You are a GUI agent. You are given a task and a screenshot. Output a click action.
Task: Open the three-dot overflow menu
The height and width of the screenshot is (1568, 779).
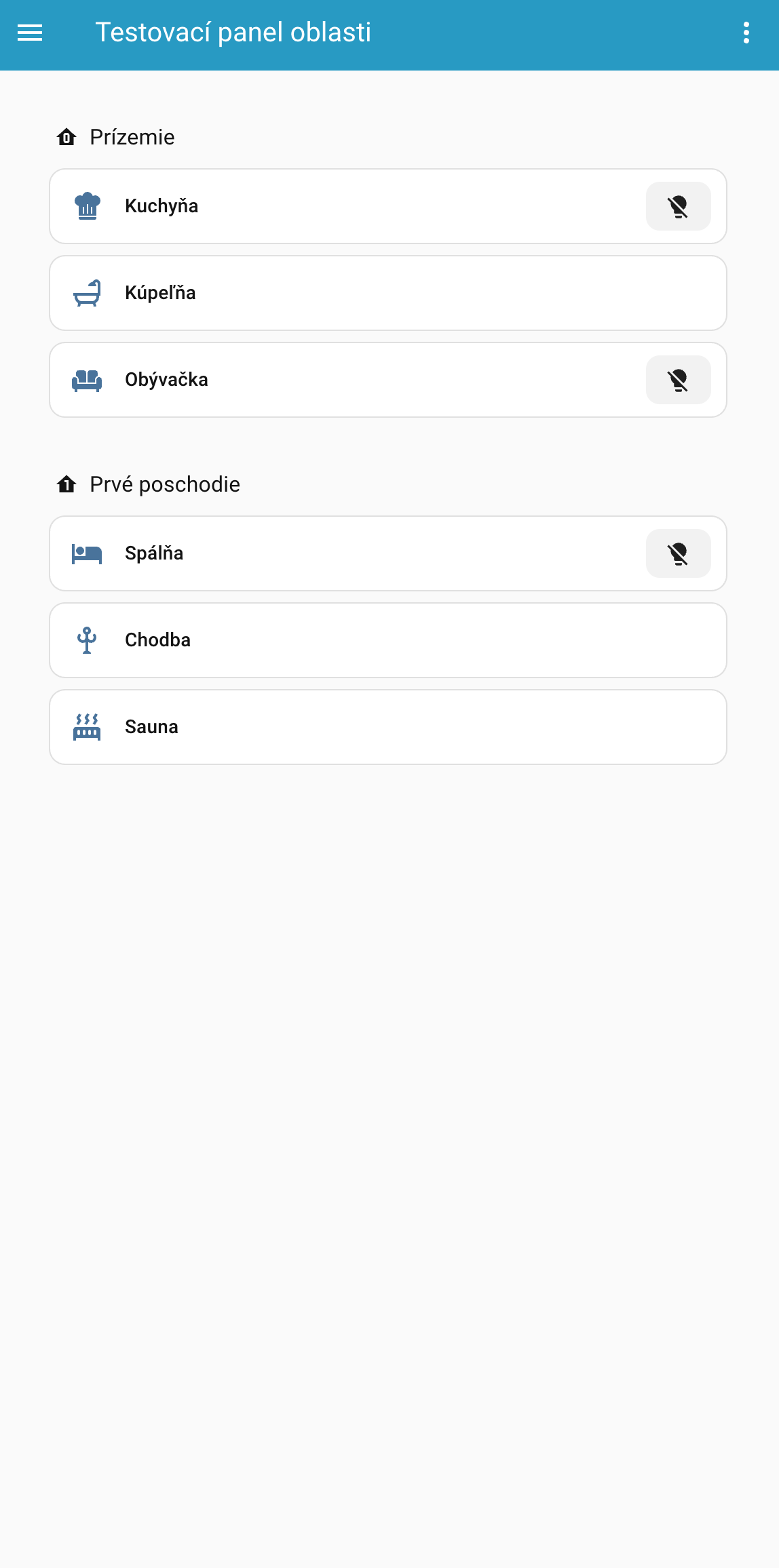point(746,33)
